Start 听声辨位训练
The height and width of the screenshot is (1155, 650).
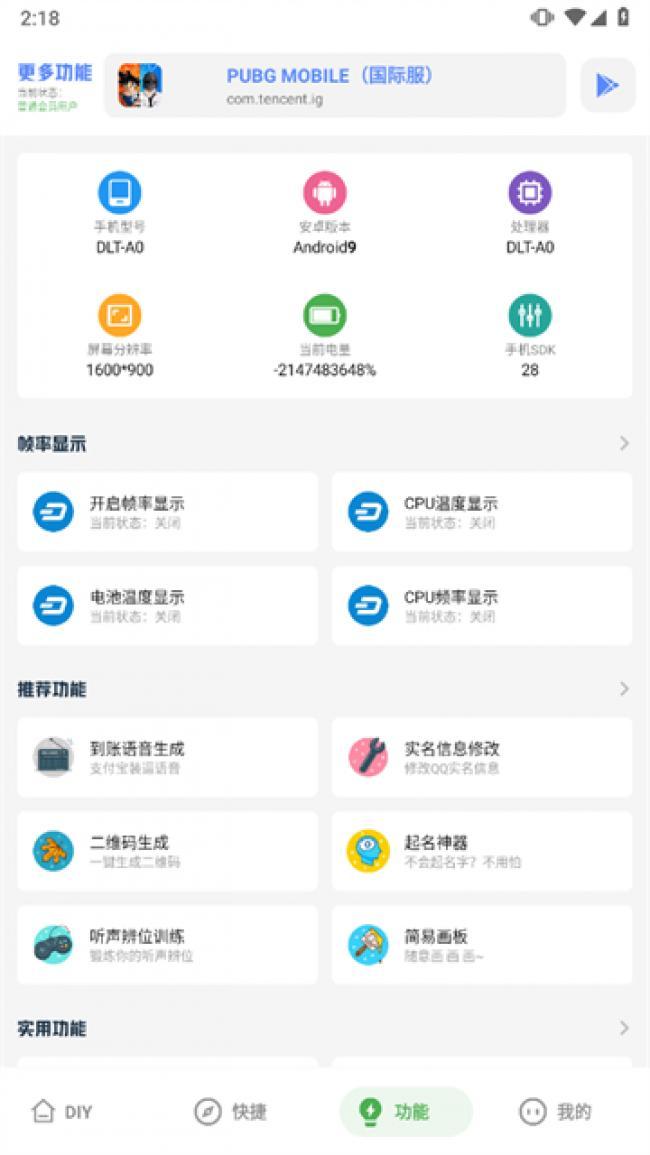168,945
